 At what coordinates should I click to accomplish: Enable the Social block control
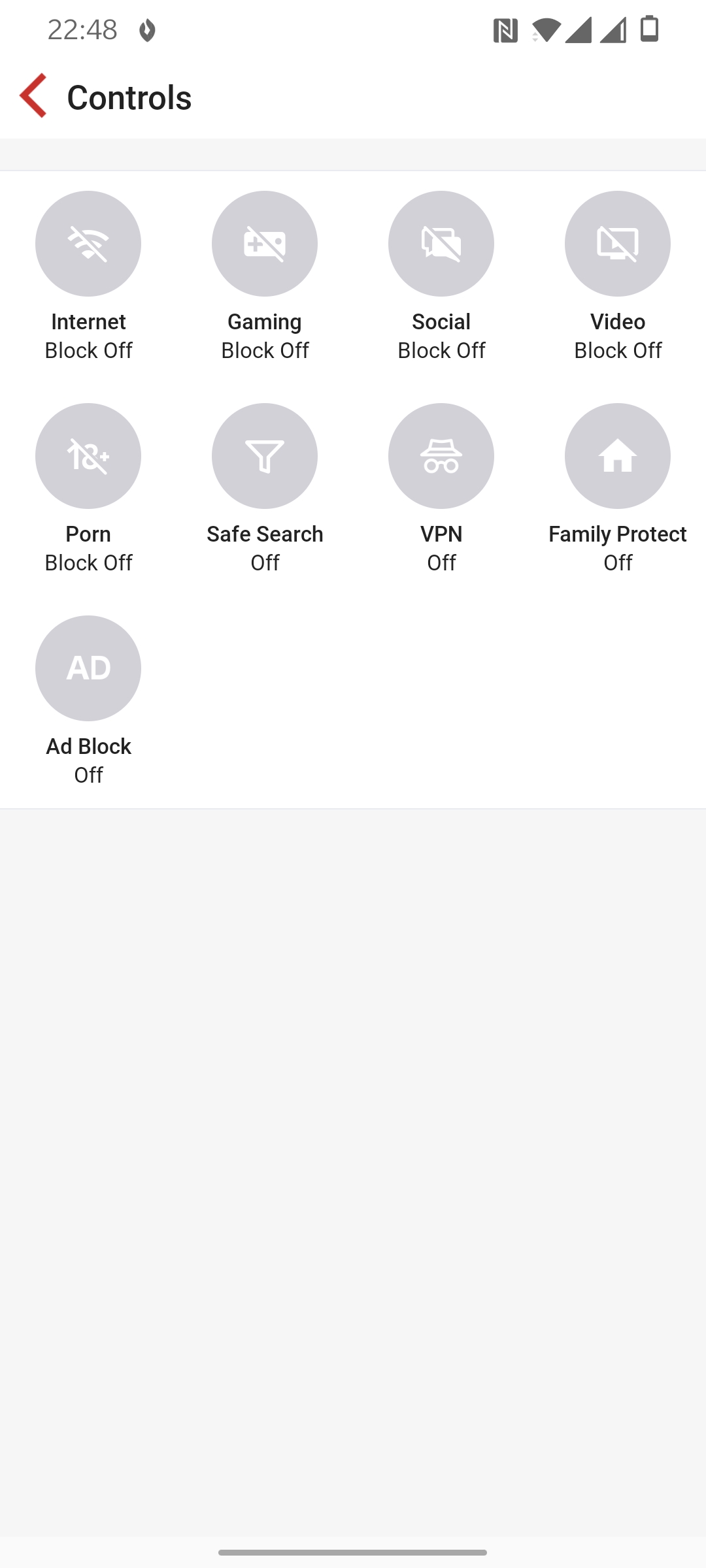coord(441,244)
